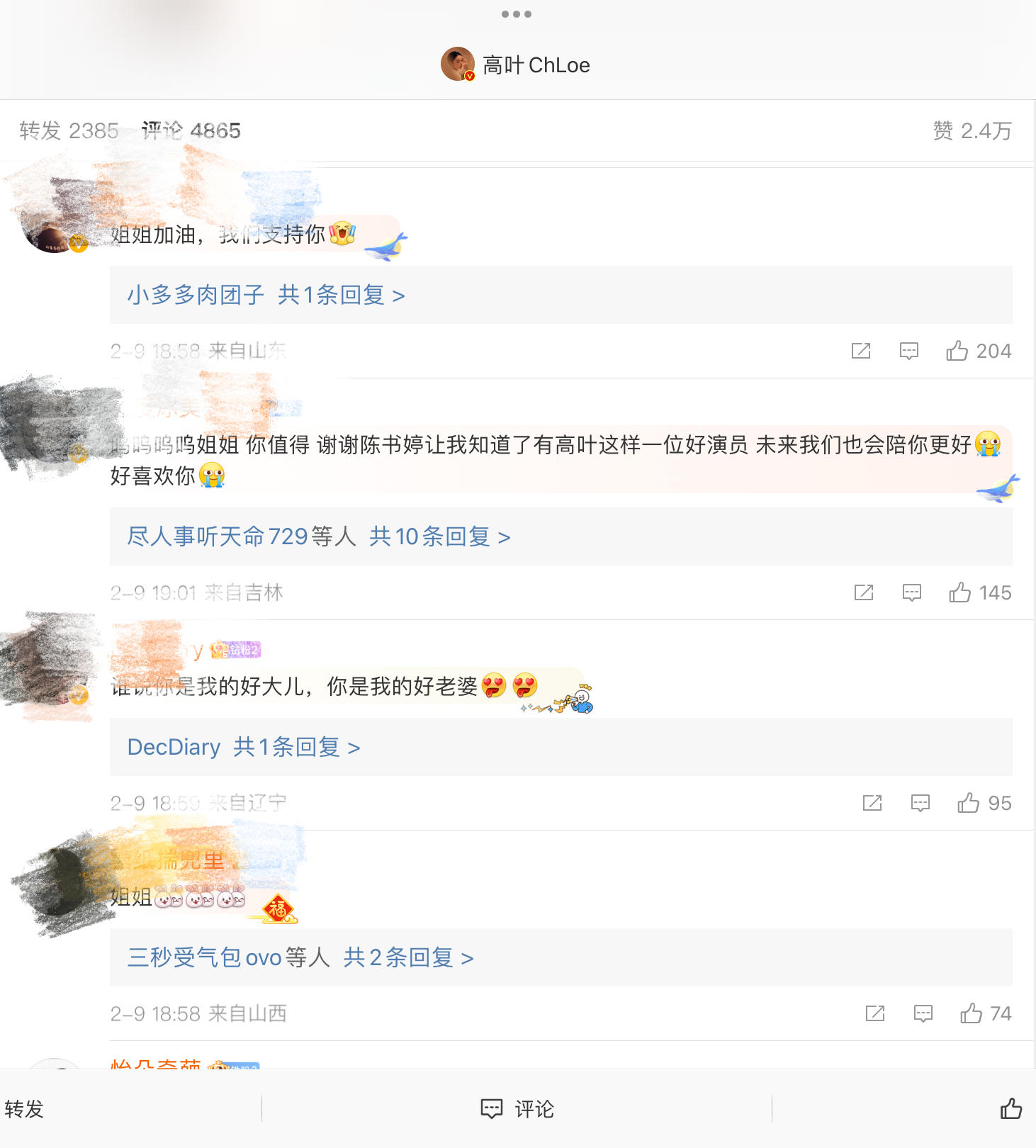Switch to the 转发 2385 tab
The image size is (1036, 1148).
pos(69,130)
